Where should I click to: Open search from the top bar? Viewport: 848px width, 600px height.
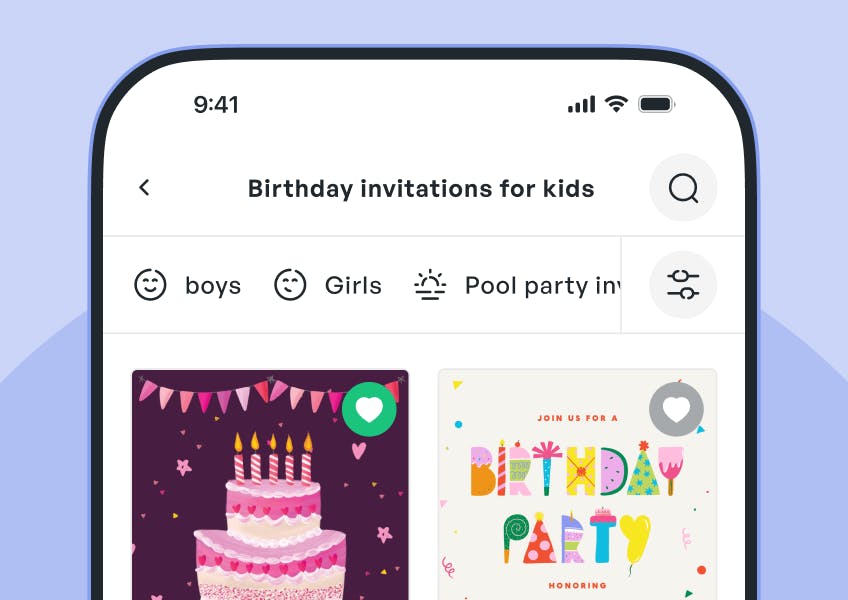(x=683, y=188)
